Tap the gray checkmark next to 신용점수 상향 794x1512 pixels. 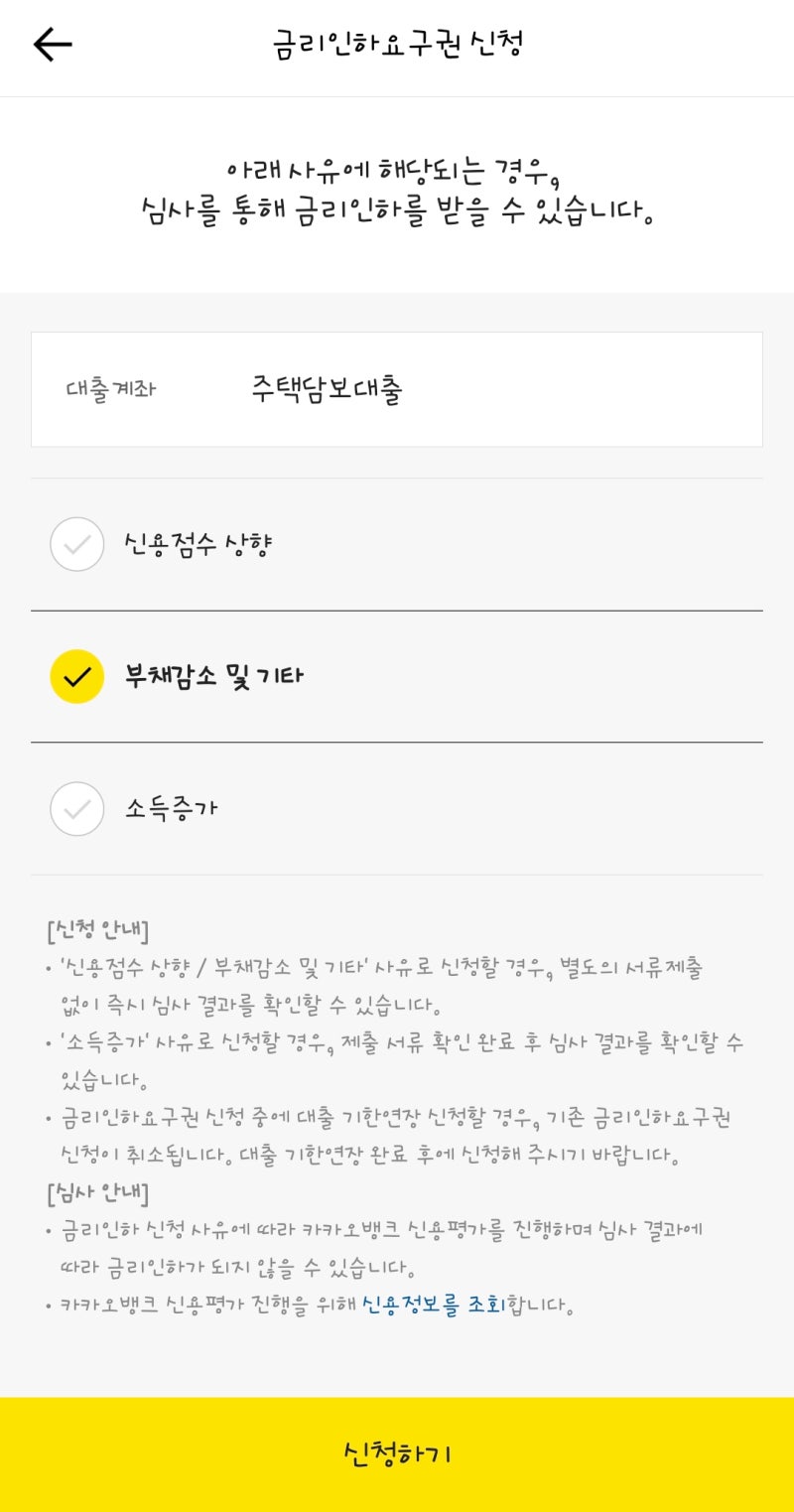tap(76, 544)
